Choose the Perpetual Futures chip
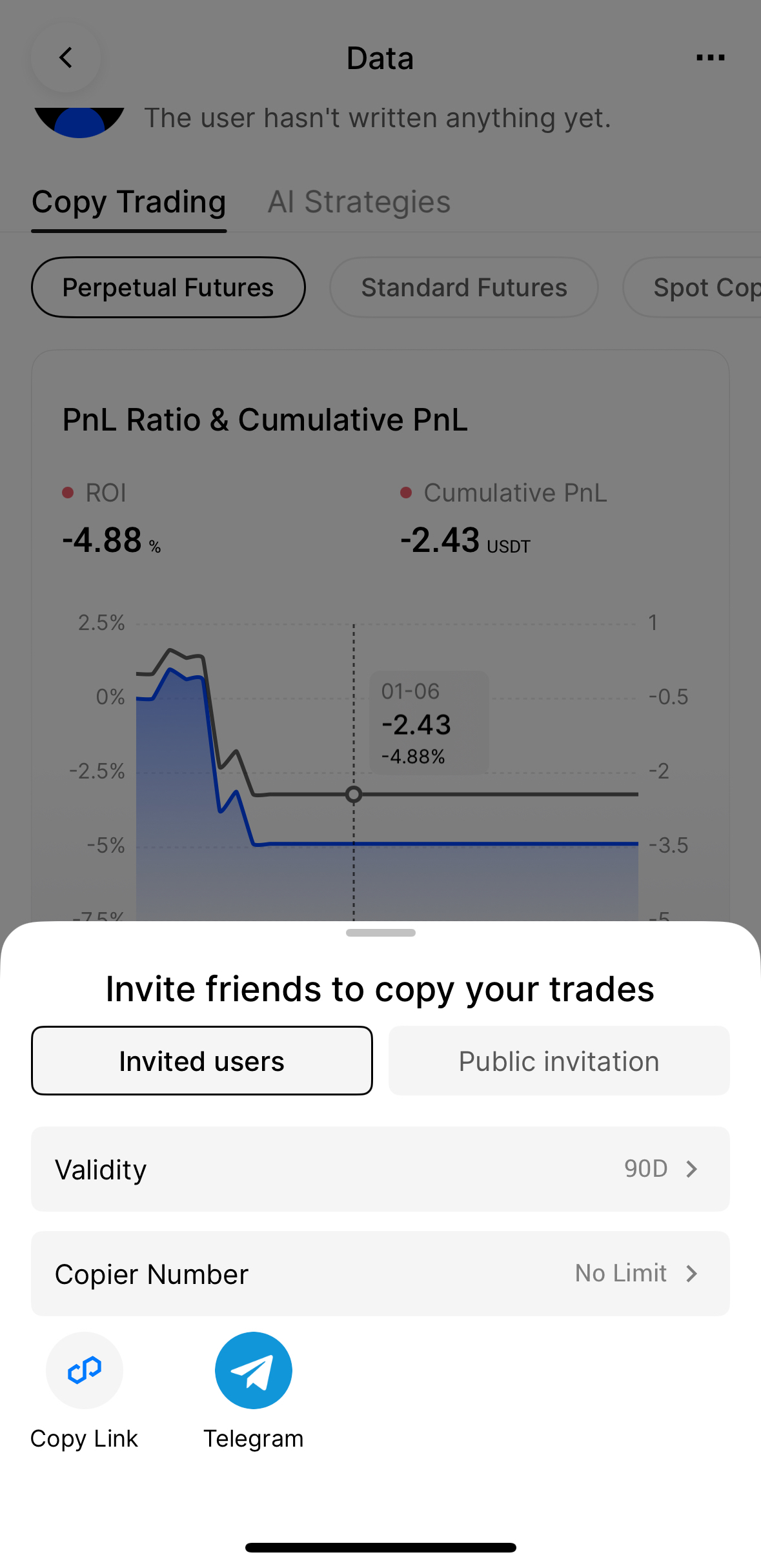 [168, 287]
